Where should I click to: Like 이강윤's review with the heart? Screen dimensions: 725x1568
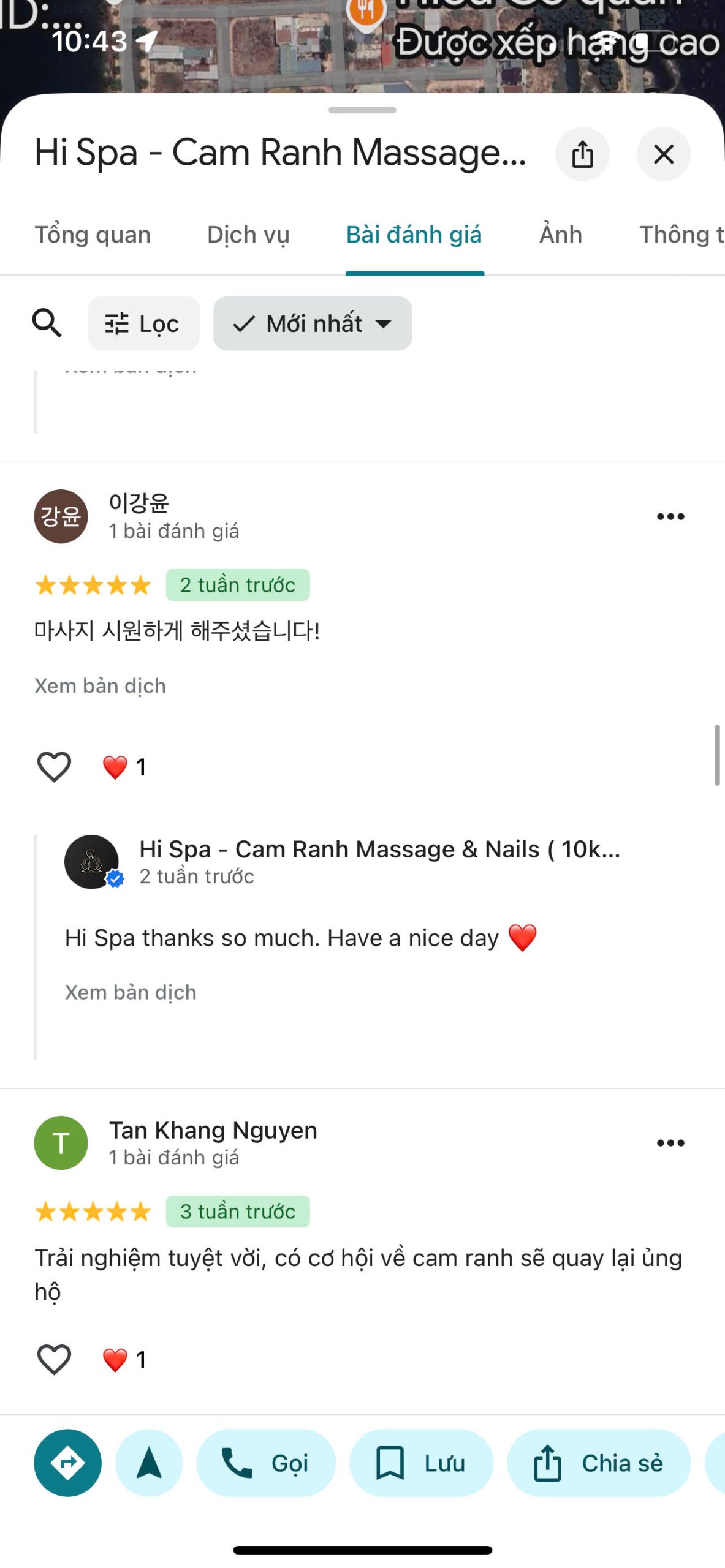pos(54,766)
